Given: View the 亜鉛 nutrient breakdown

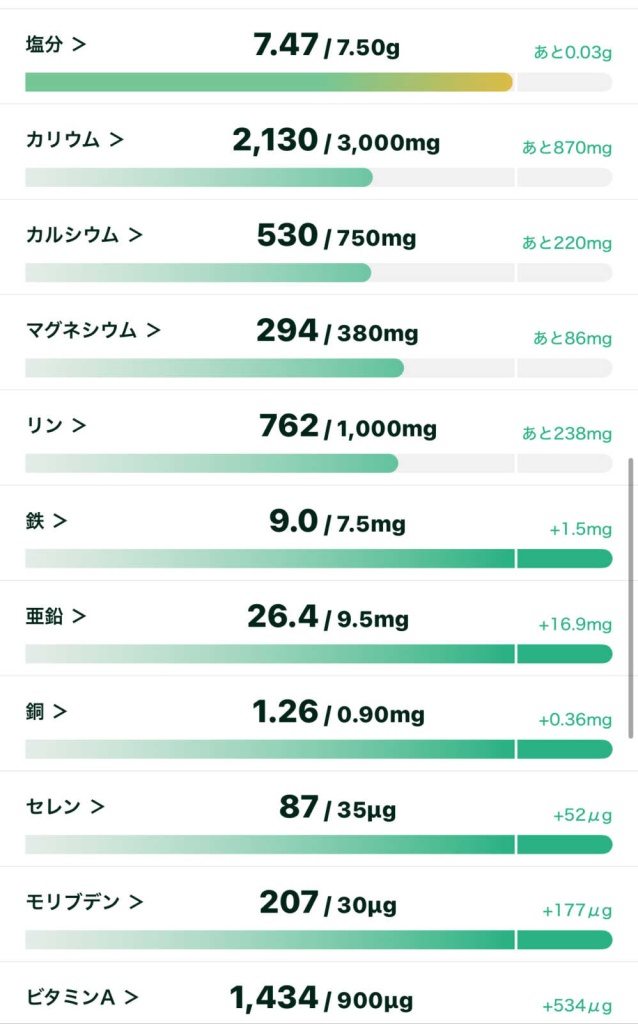Looking at the screenshot, I should pyautogui.click(x=56, y=616).
